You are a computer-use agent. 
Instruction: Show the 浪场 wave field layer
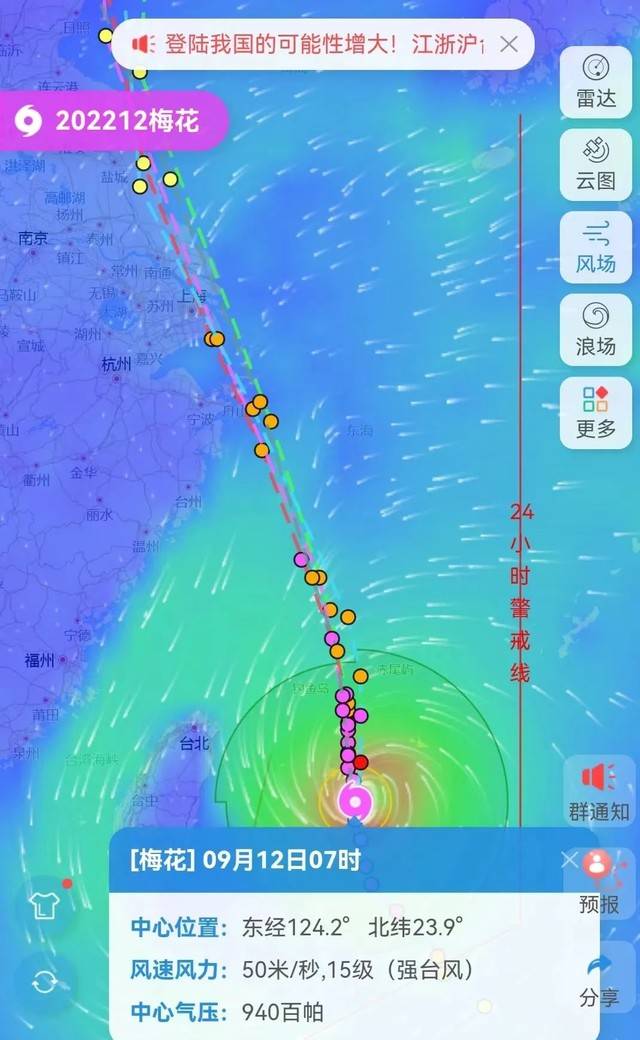[596, 329]
